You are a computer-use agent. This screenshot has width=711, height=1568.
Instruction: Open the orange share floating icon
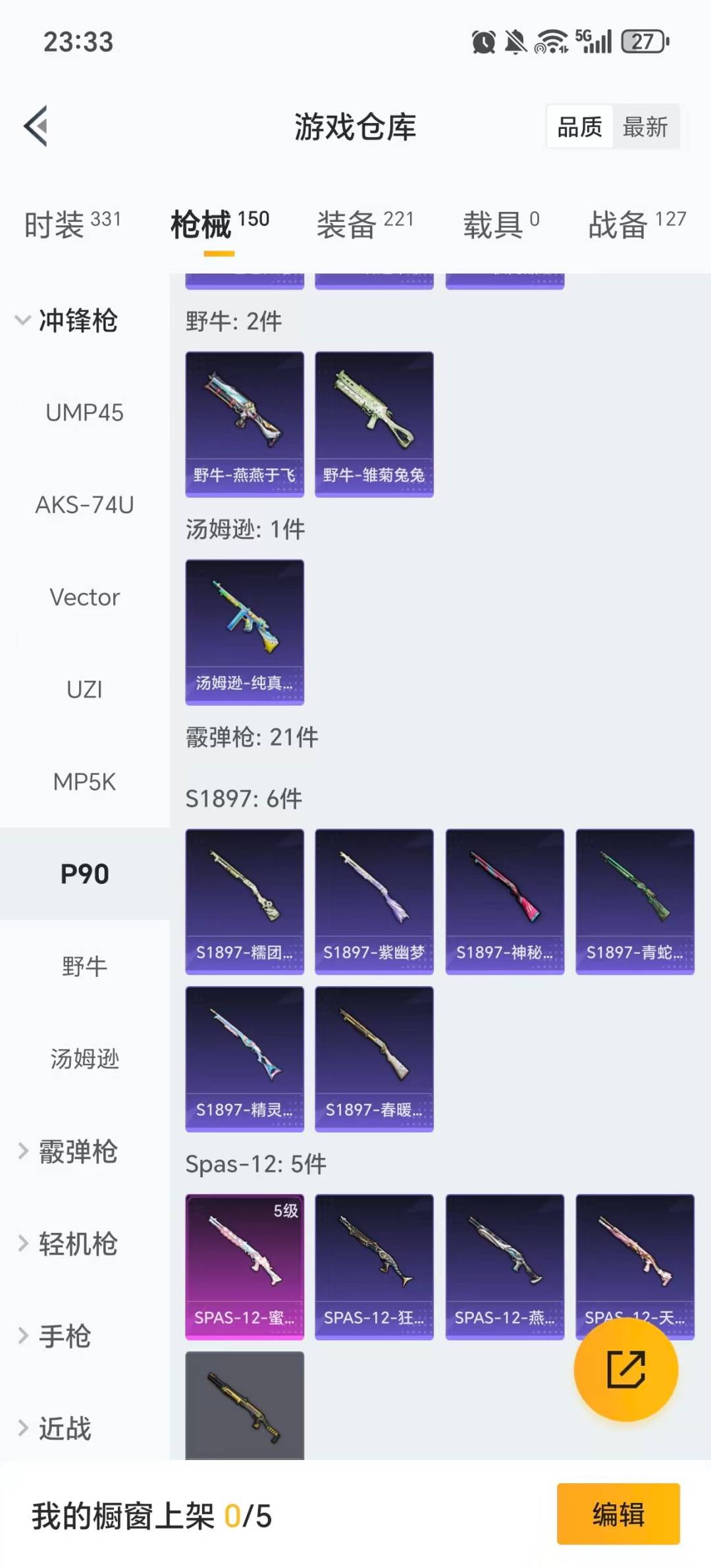point(626,1370)
